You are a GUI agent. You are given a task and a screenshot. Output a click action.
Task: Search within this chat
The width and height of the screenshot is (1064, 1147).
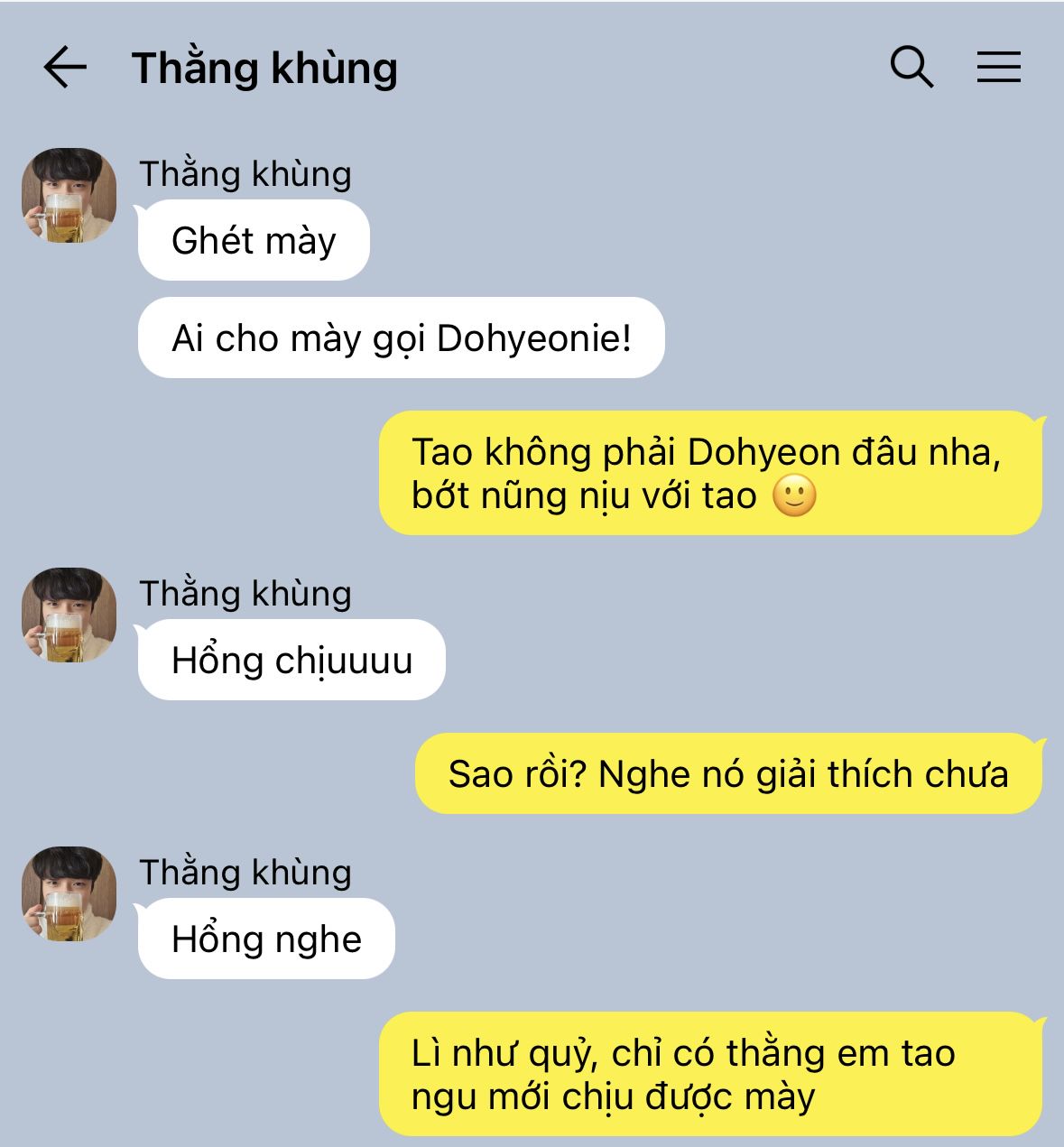click(911, 68)
